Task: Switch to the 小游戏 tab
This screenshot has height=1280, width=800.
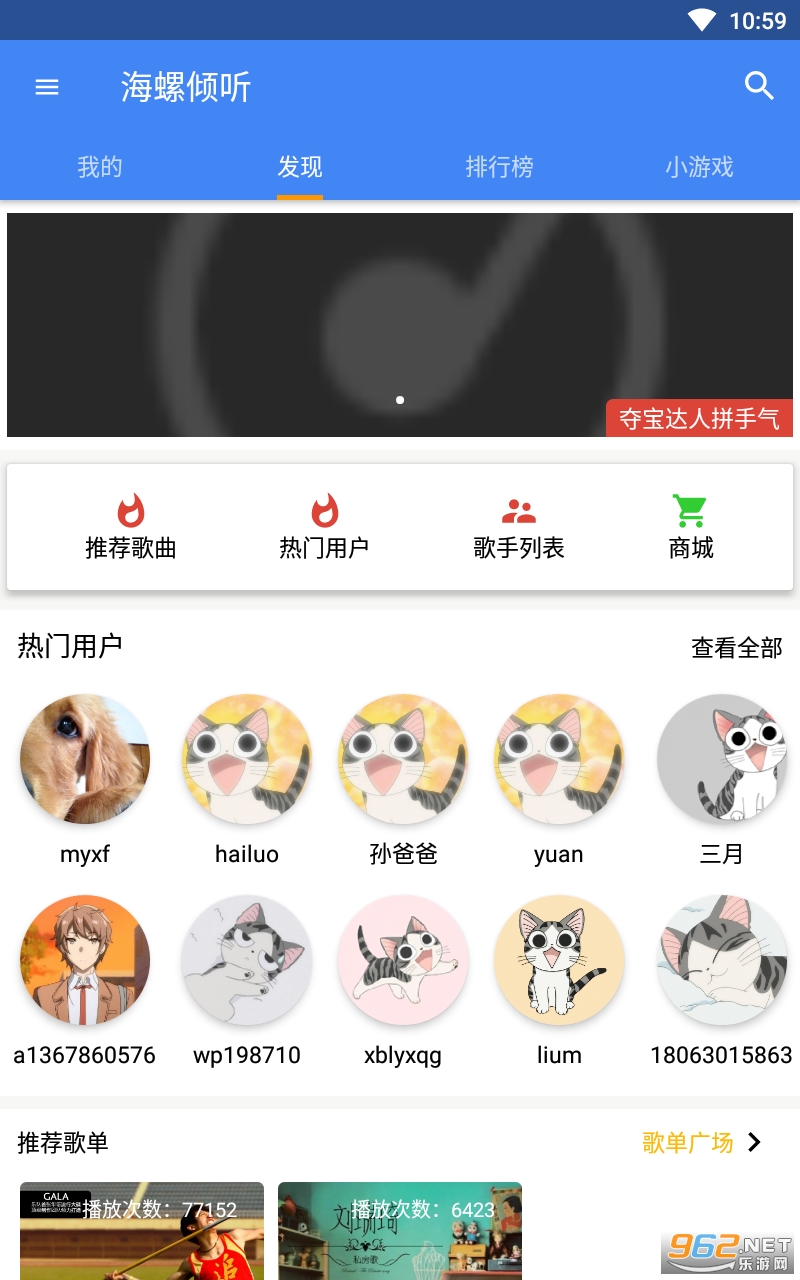Action: [700, 167]
